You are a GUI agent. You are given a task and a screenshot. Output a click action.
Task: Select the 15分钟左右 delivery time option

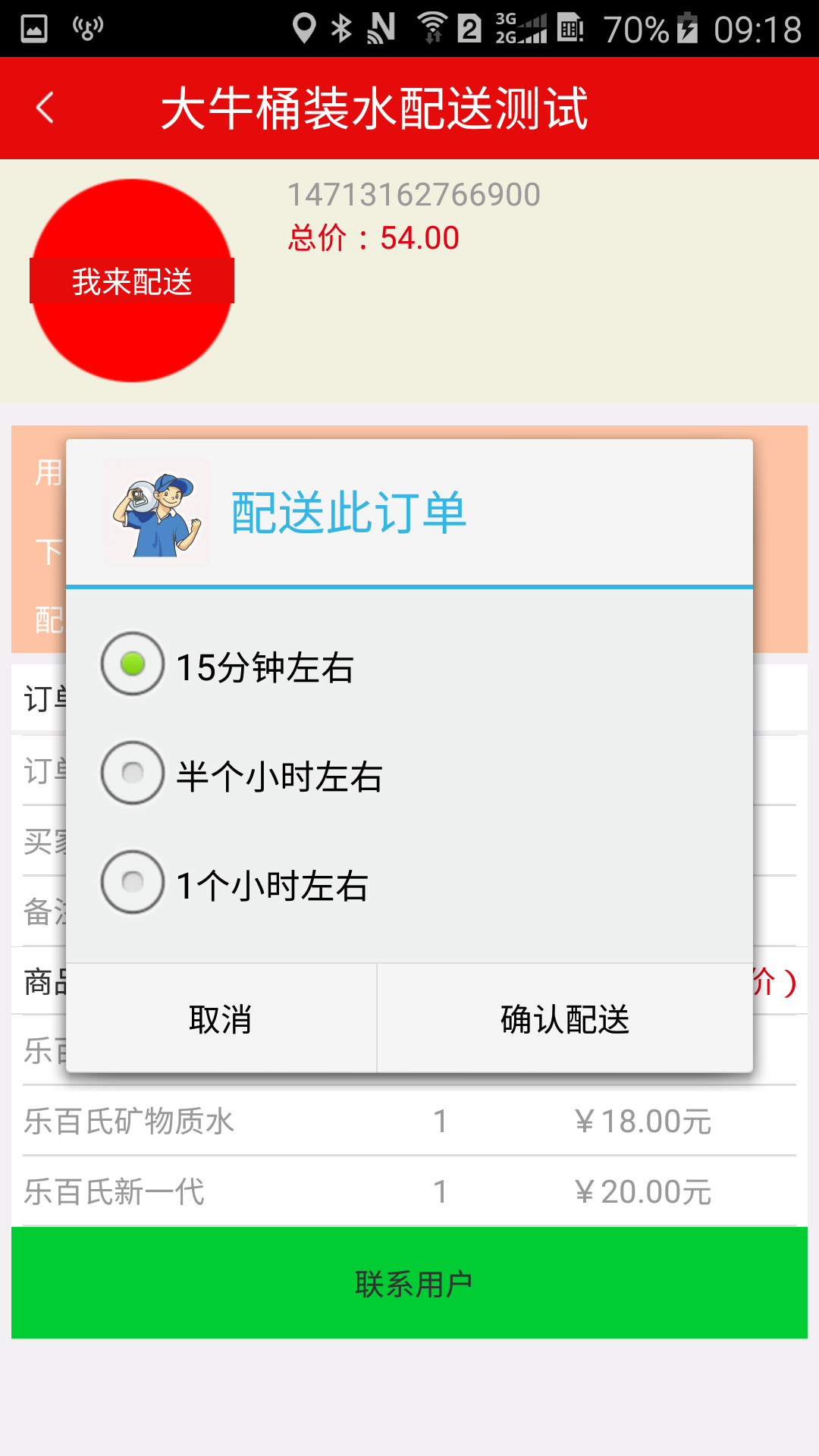pyautogui.click(x=227, y=665)
